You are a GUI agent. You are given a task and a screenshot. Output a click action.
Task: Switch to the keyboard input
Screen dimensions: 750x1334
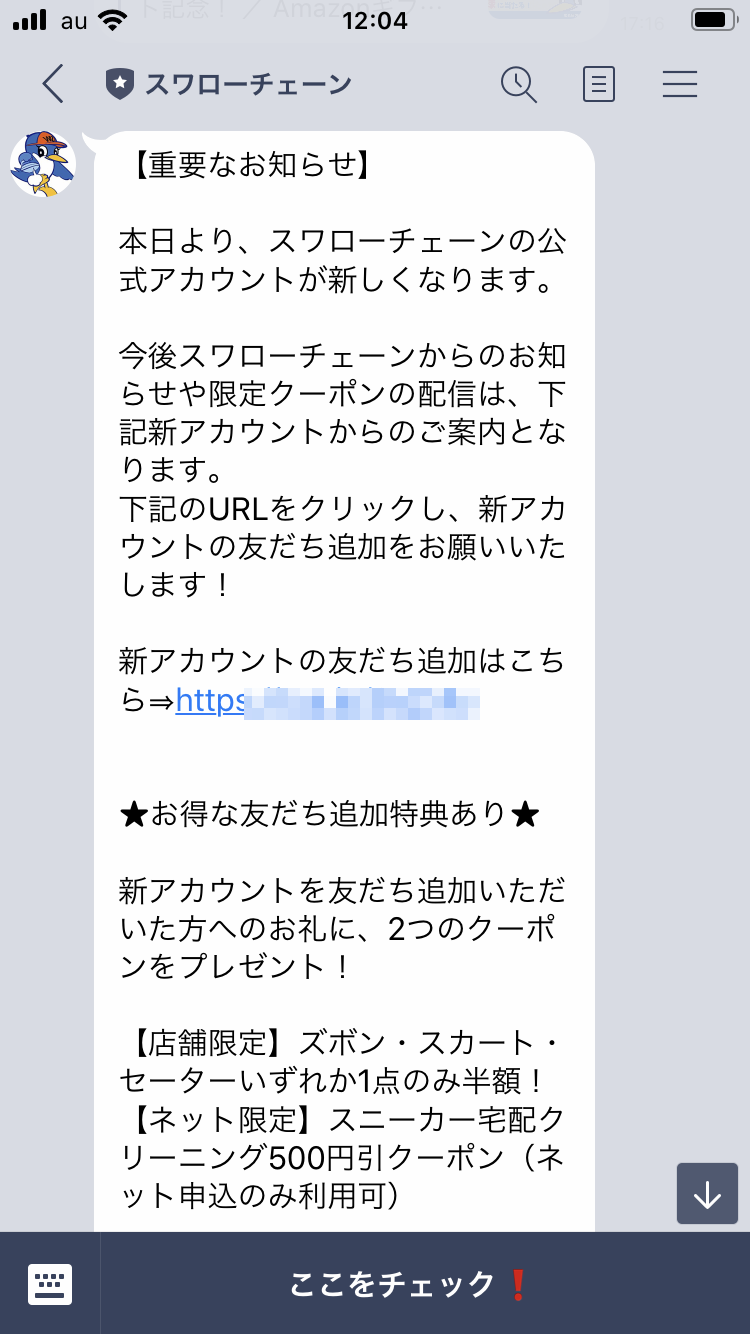50,1283
